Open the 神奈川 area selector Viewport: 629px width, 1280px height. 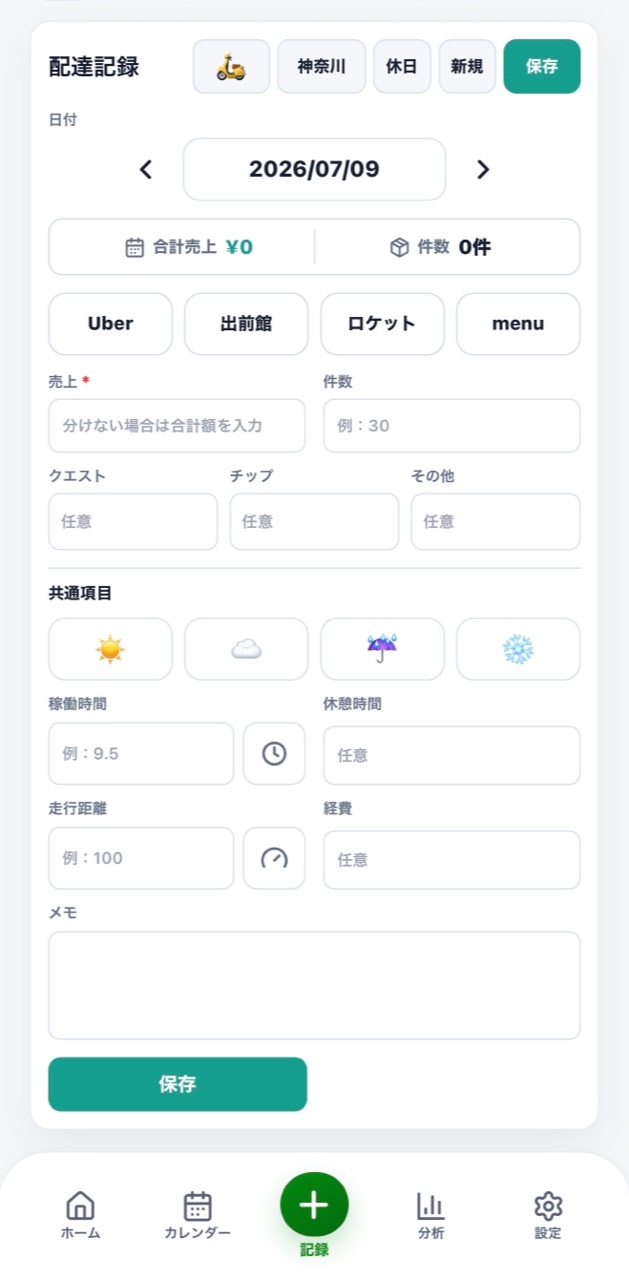321,66
